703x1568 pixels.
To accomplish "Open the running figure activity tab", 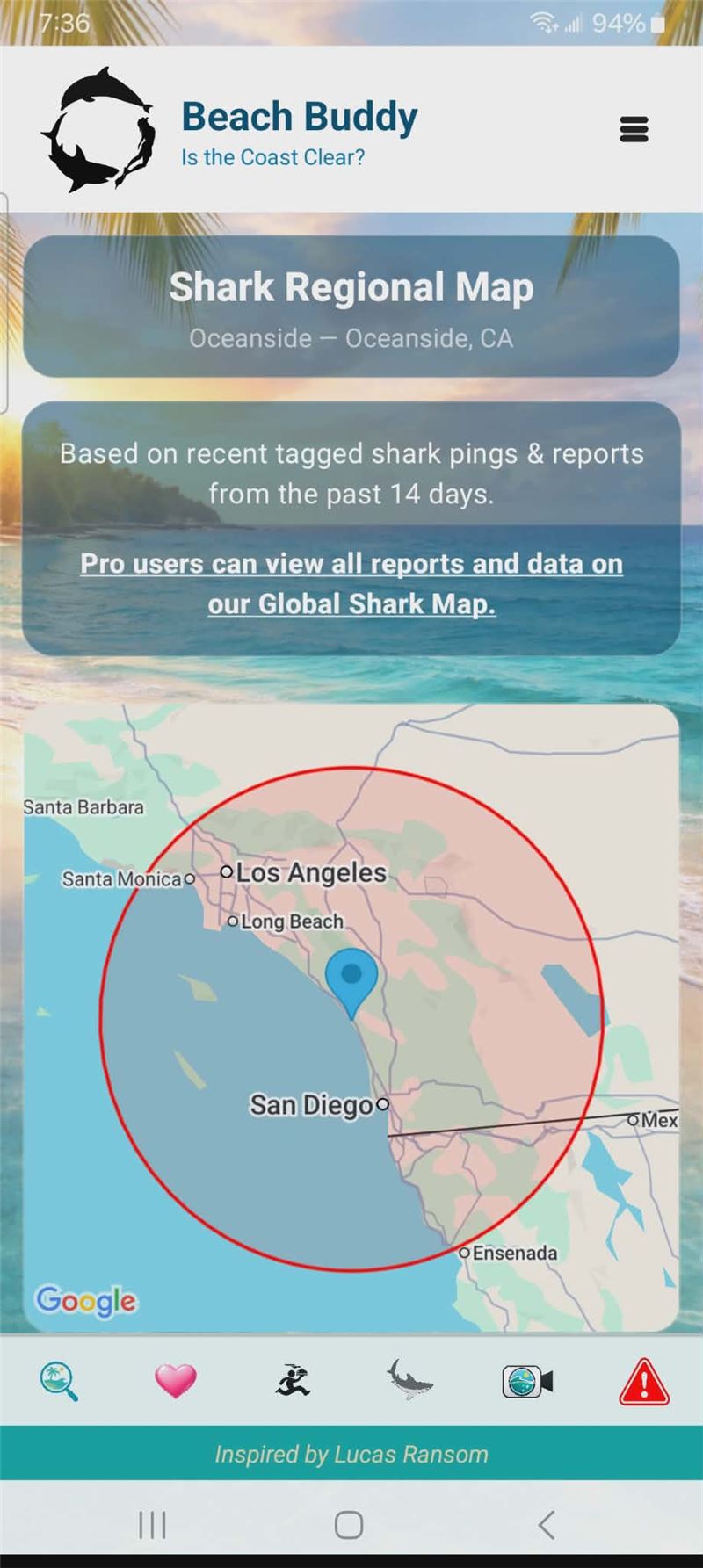I will tap(293, 1381).
